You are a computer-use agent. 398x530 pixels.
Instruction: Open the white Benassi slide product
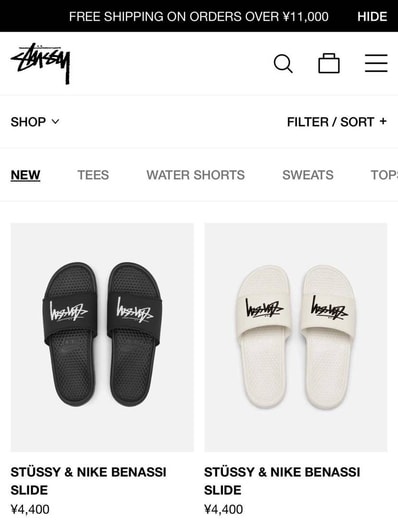point(296,337)
